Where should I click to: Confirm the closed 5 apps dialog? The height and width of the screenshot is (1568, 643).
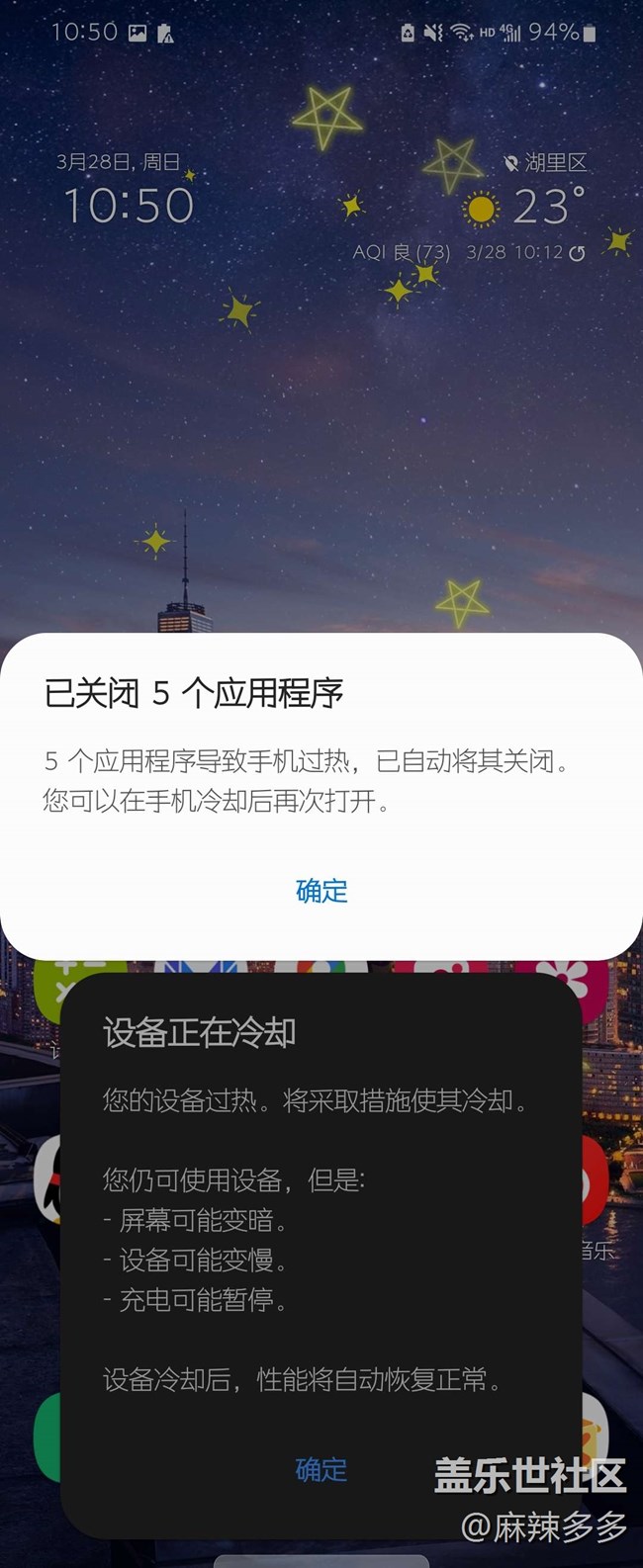coord(321,891)
